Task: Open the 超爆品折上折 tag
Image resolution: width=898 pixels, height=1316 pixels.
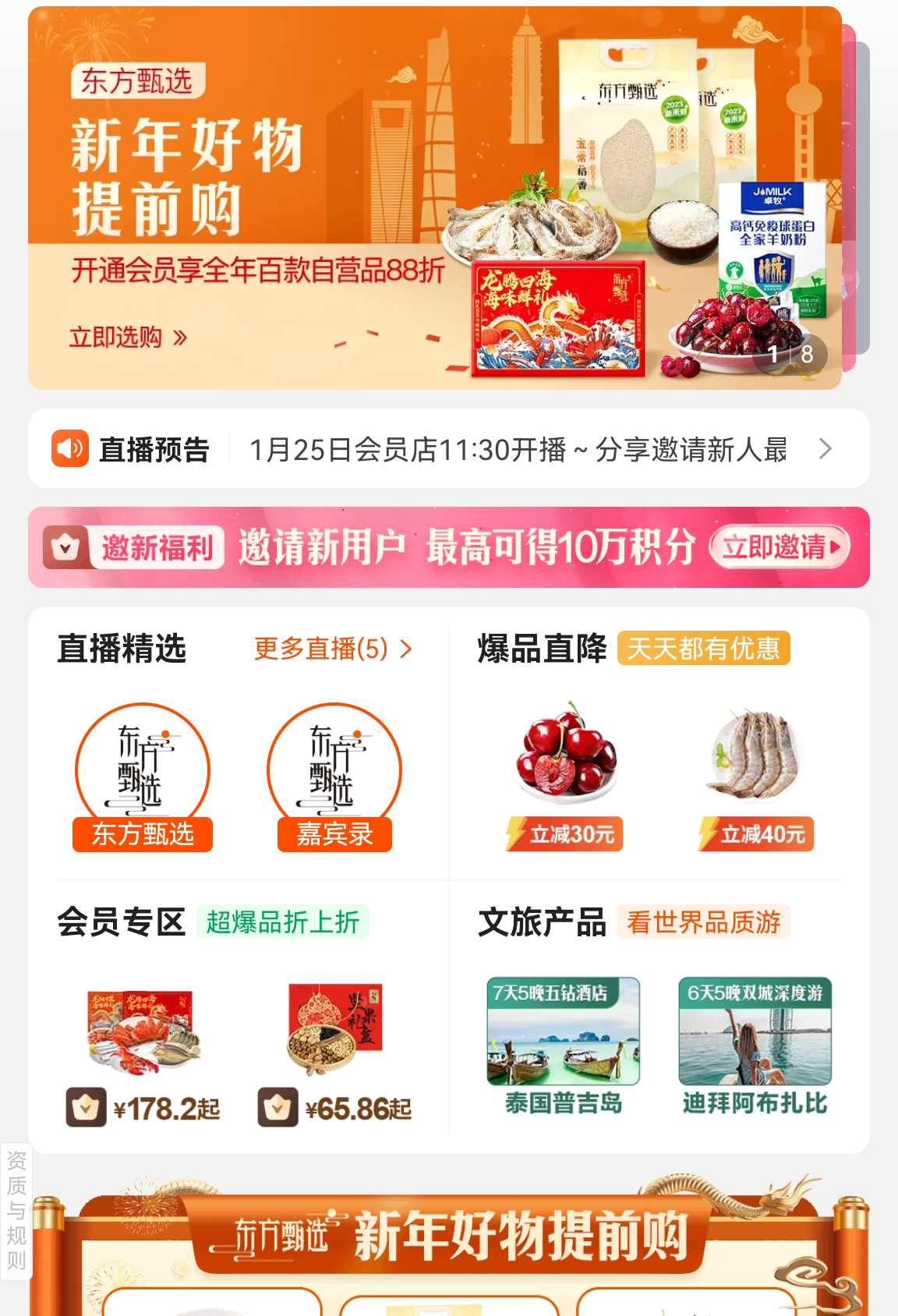Action: click(282, 922)
